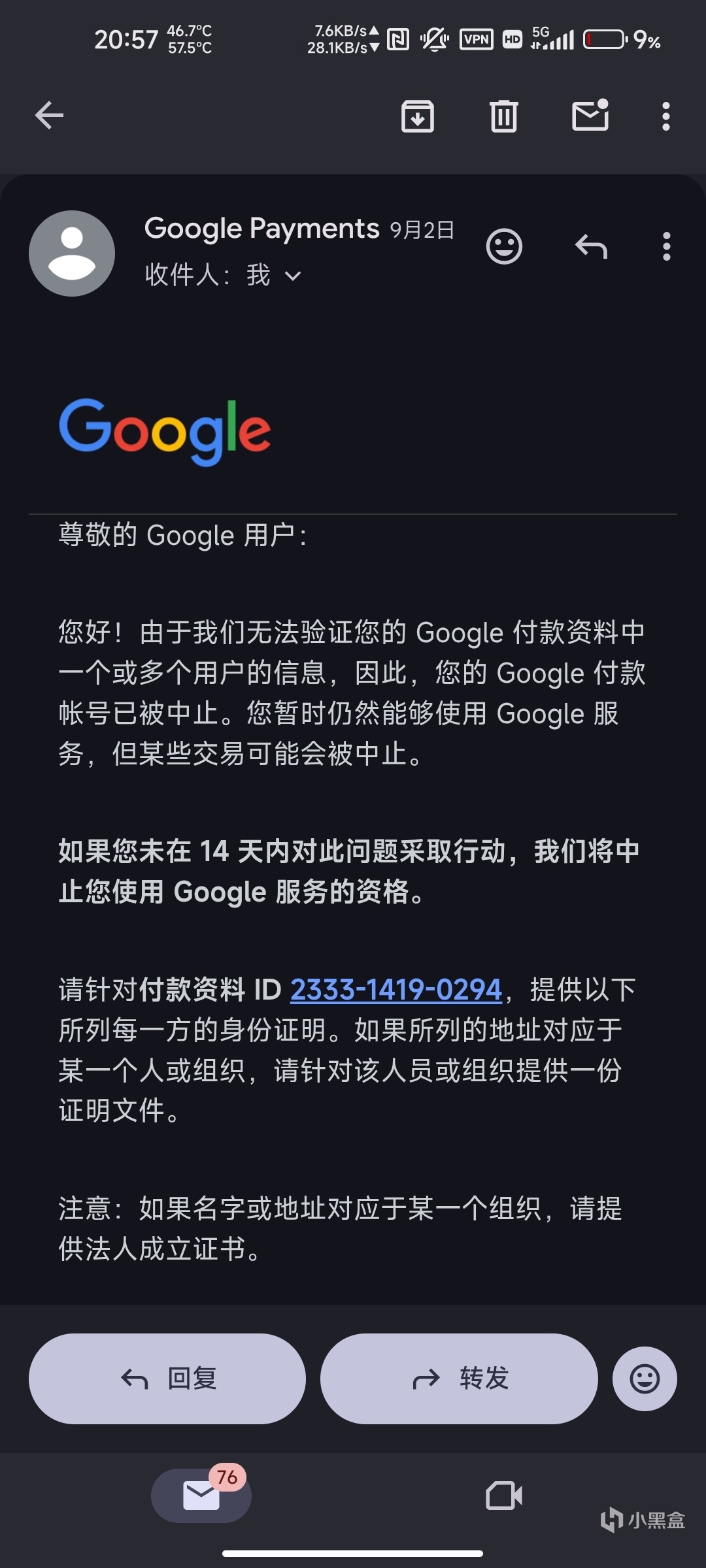Switch to the Meet video tab
706x1568 pixels.
click(x=504, y=1495)
